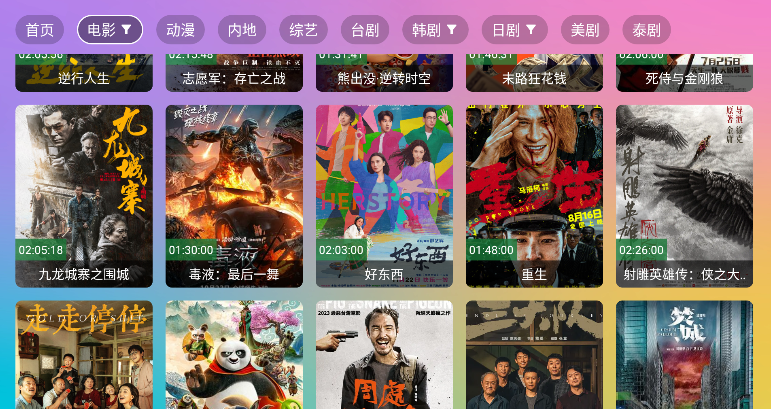
Task: Open the movie 毒液：最后一舞
Action: click(x=234, y=195)
